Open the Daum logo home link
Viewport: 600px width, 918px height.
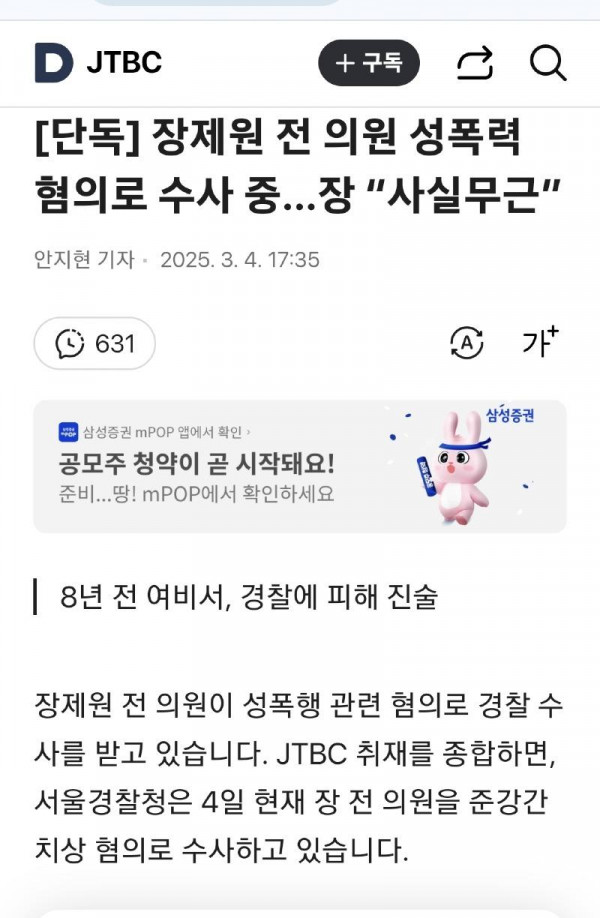point(53,63)
